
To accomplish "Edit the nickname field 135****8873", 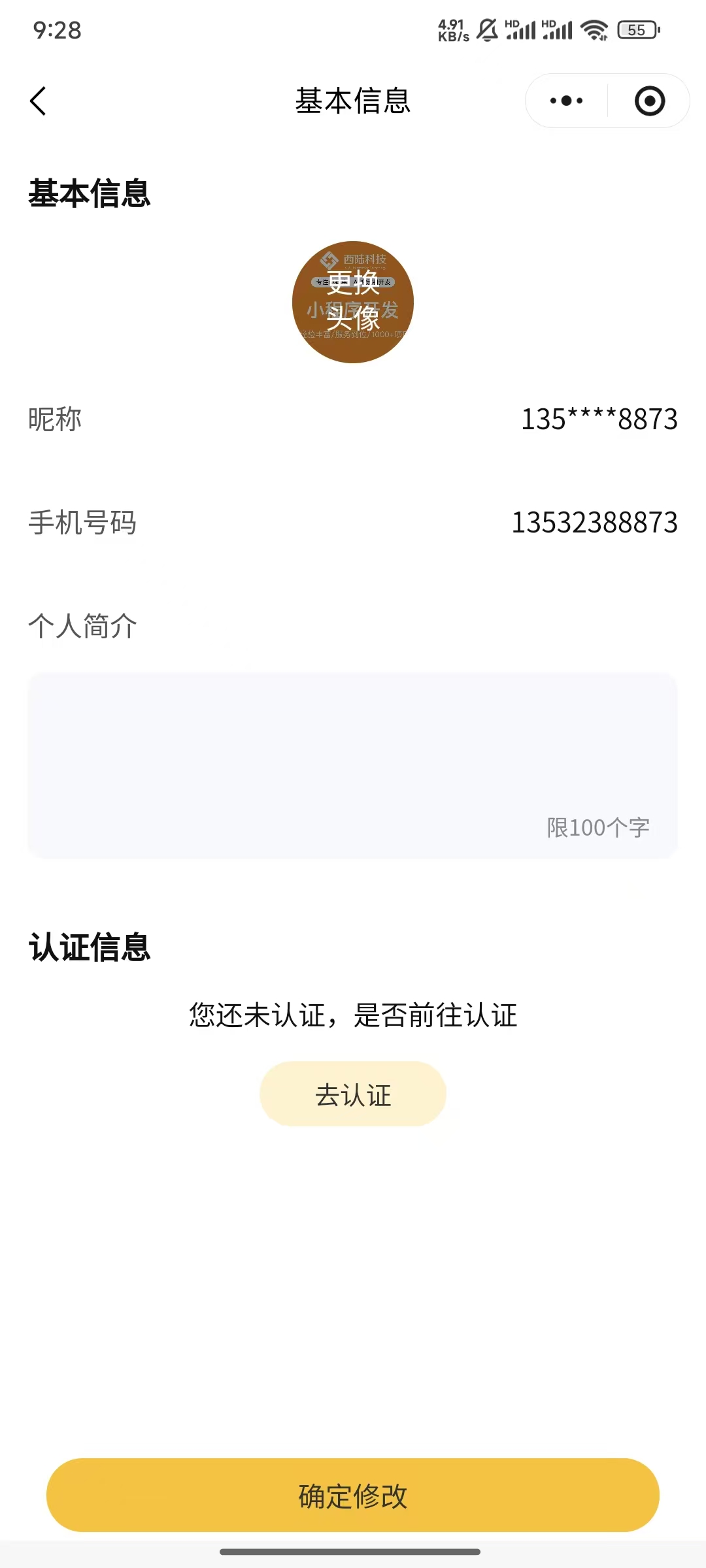I will click(599, 419).
